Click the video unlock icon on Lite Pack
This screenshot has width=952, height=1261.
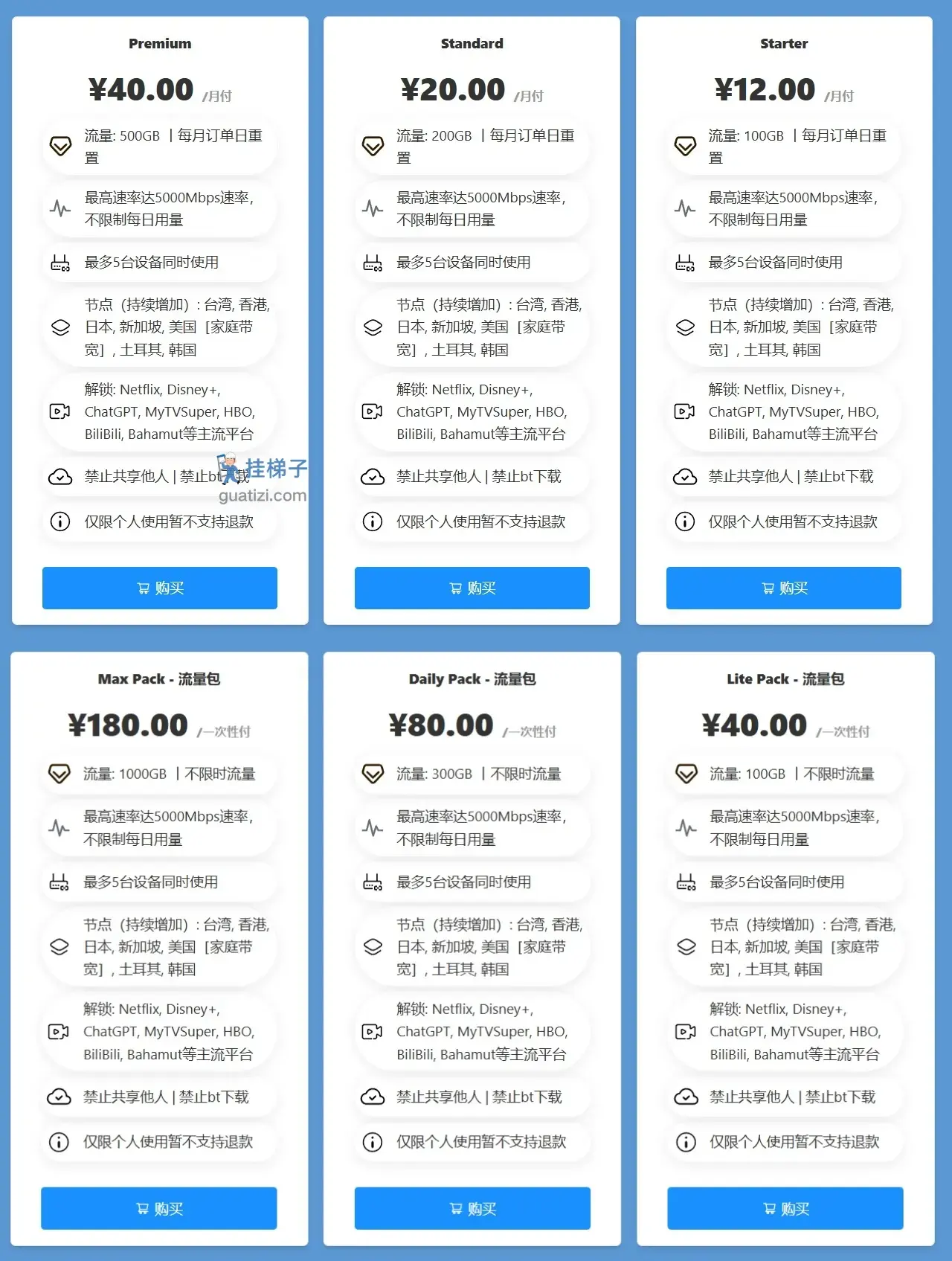(x=685, y=1032)
